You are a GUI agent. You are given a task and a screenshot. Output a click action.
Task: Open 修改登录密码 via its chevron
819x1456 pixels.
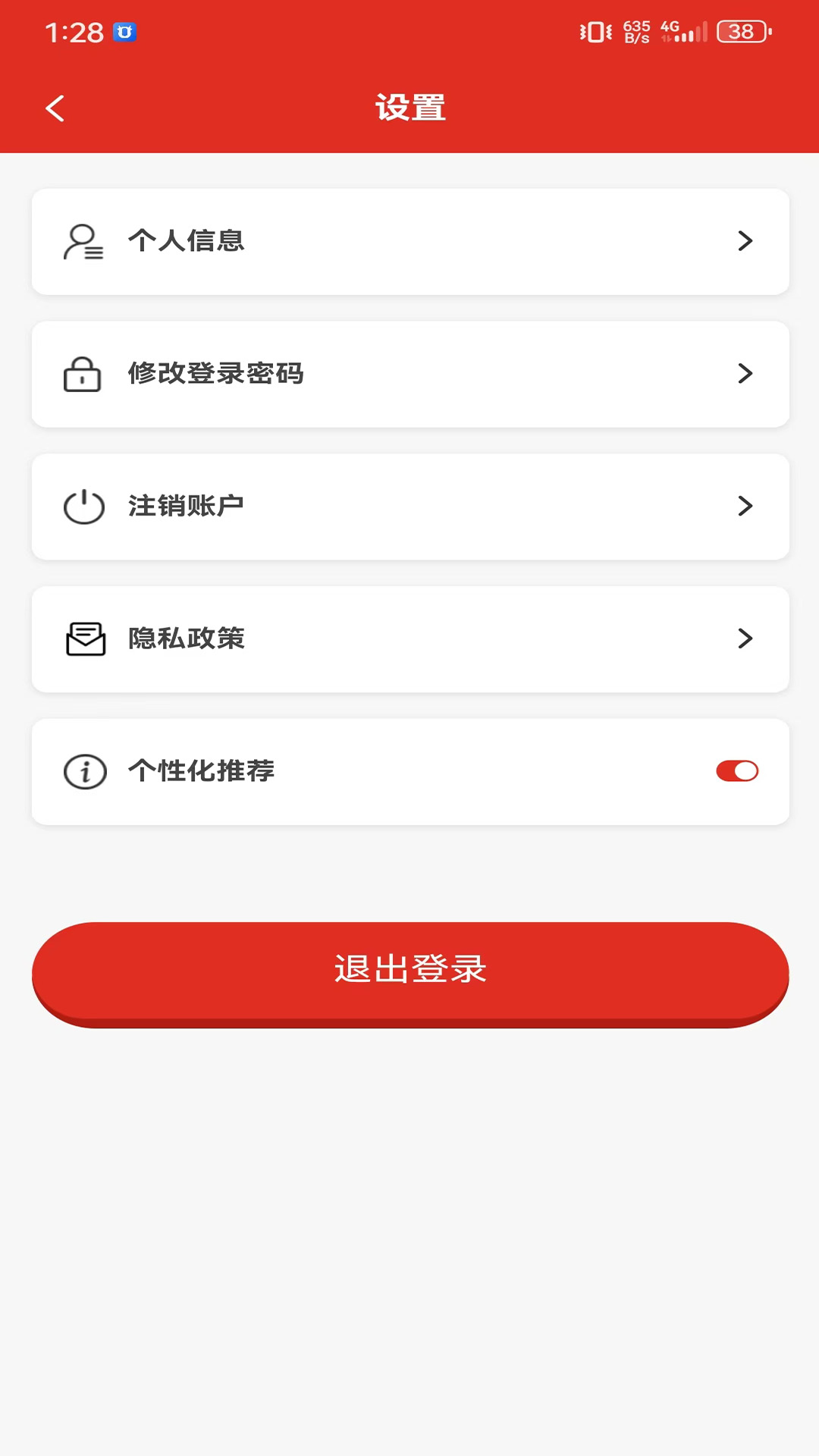point(745,374)
